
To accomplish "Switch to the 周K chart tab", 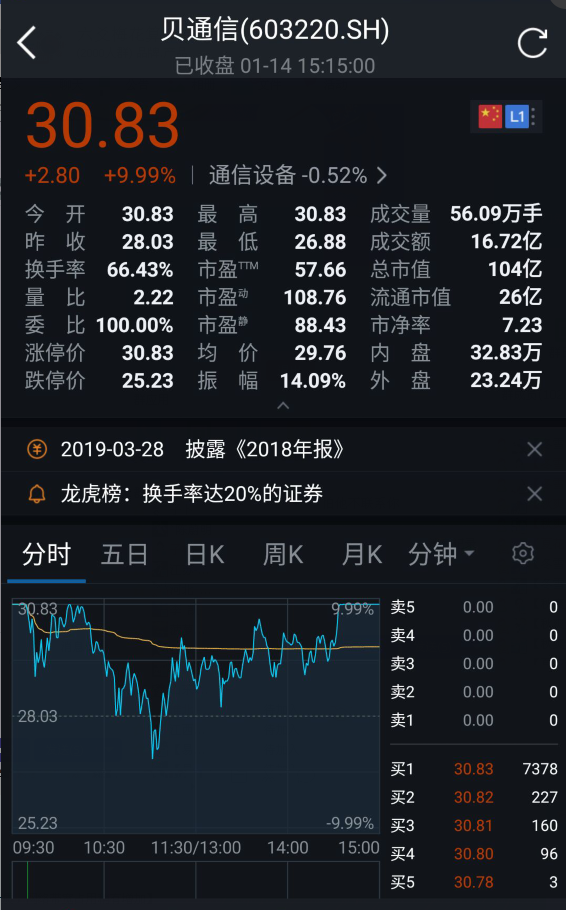I will coord(283,554).
